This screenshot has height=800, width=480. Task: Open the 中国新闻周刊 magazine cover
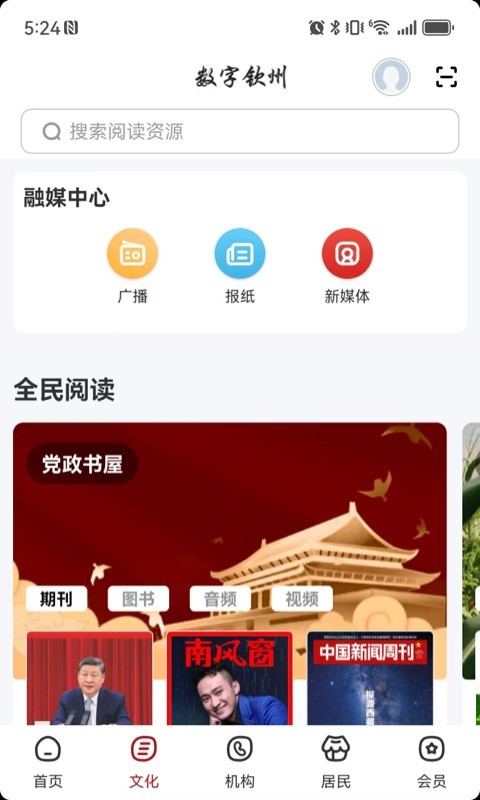pyautogui.click(x=370, y=678)
